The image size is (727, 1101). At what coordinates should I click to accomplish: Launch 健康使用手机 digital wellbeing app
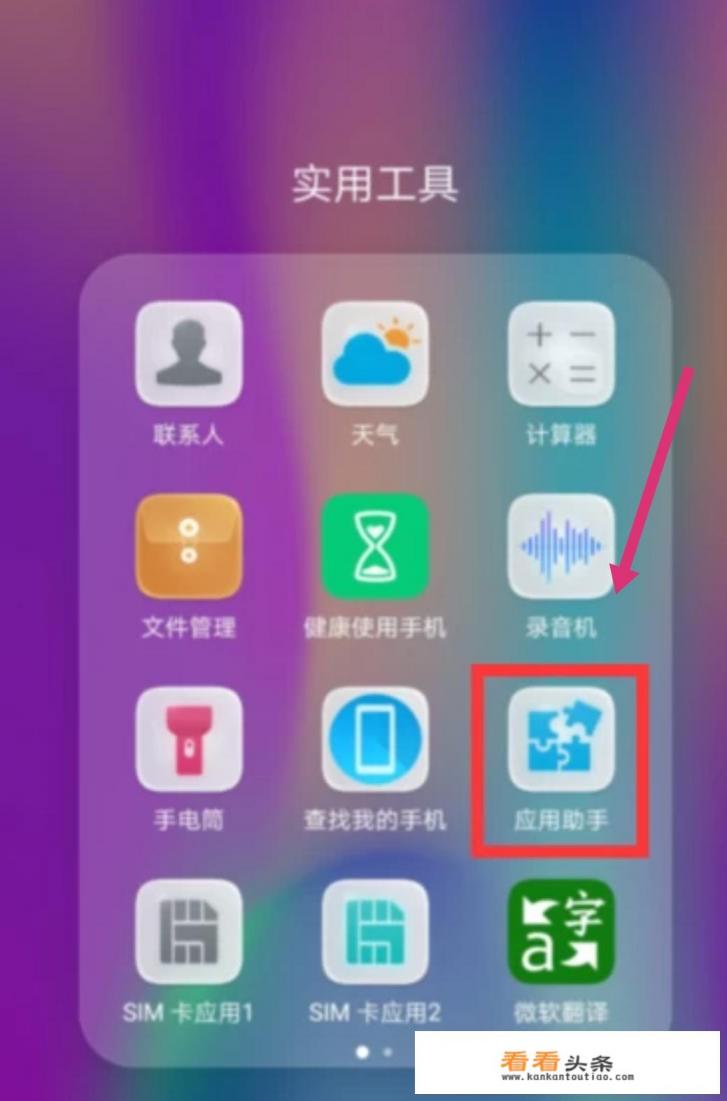tap(375, 547)
